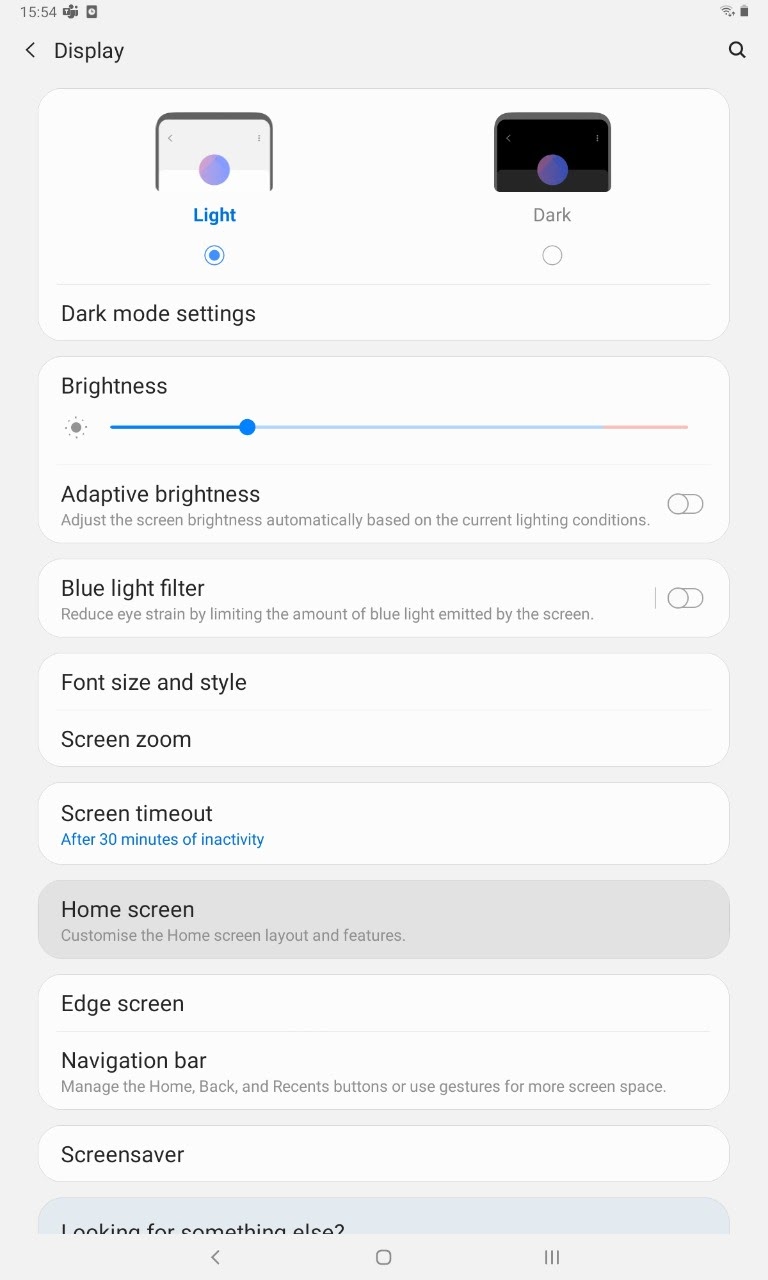This screenshot has width=768, height=1280.
Task: Open Font size and style
Action: 384,682
